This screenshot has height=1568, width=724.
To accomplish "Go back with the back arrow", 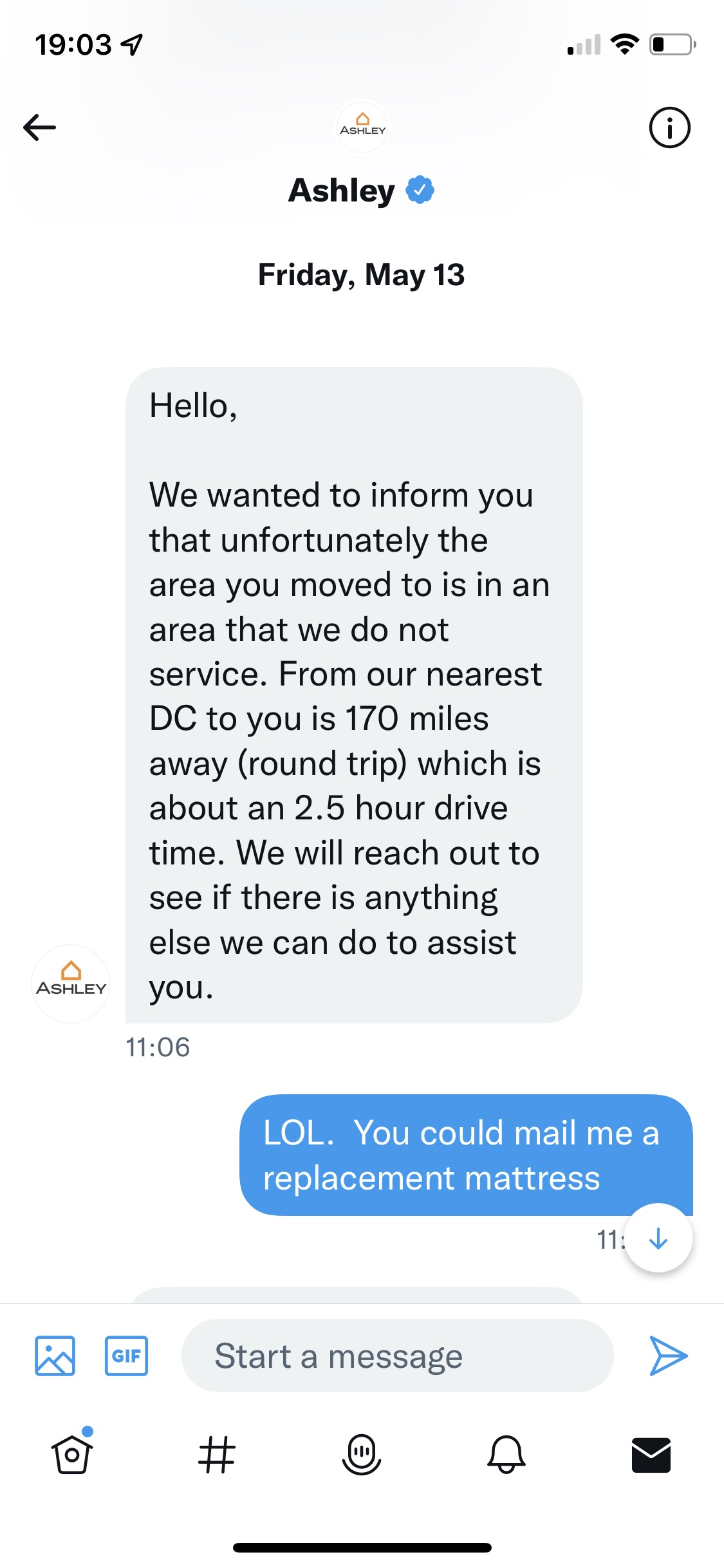I will click(40, 127).
